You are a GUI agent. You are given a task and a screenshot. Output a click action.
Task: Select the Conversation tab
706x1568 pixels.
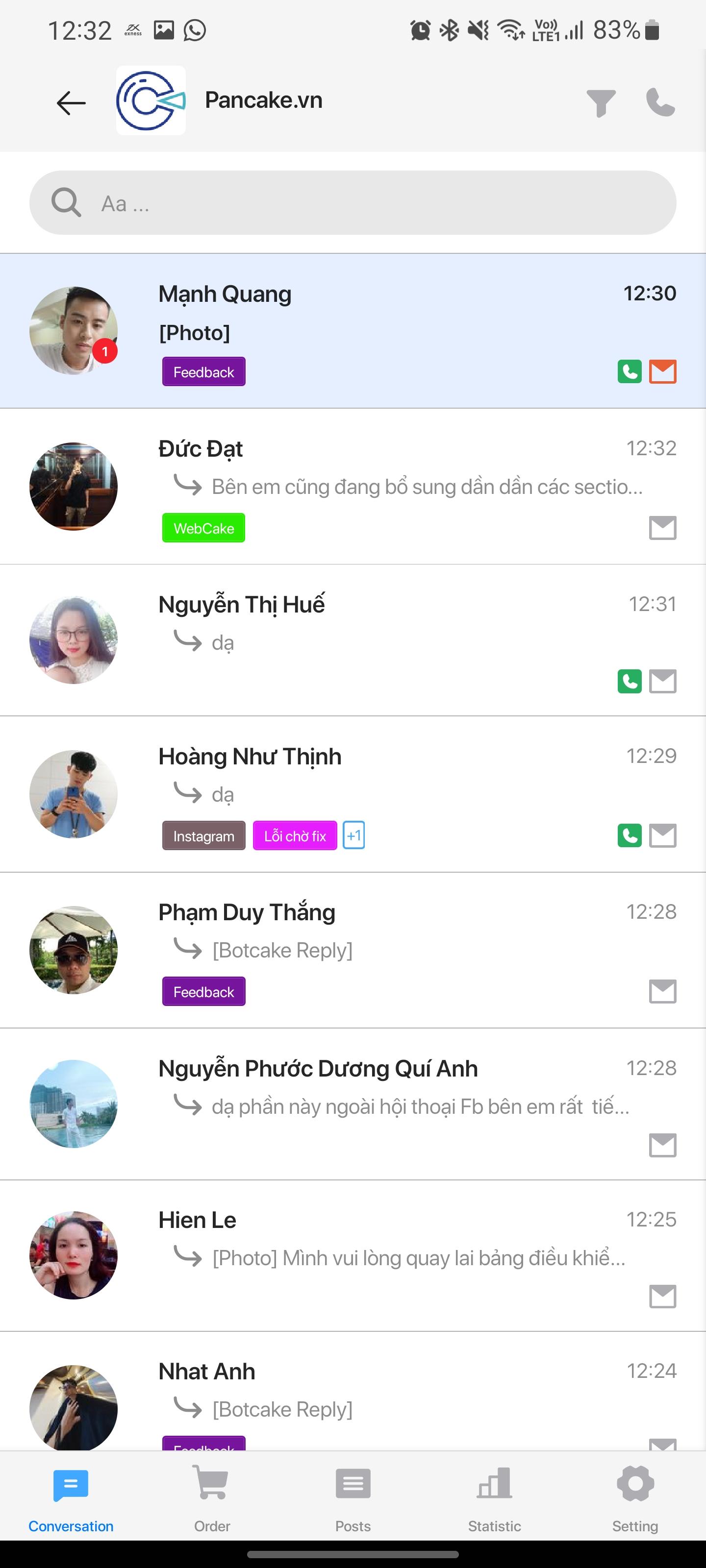[71, 1498]
